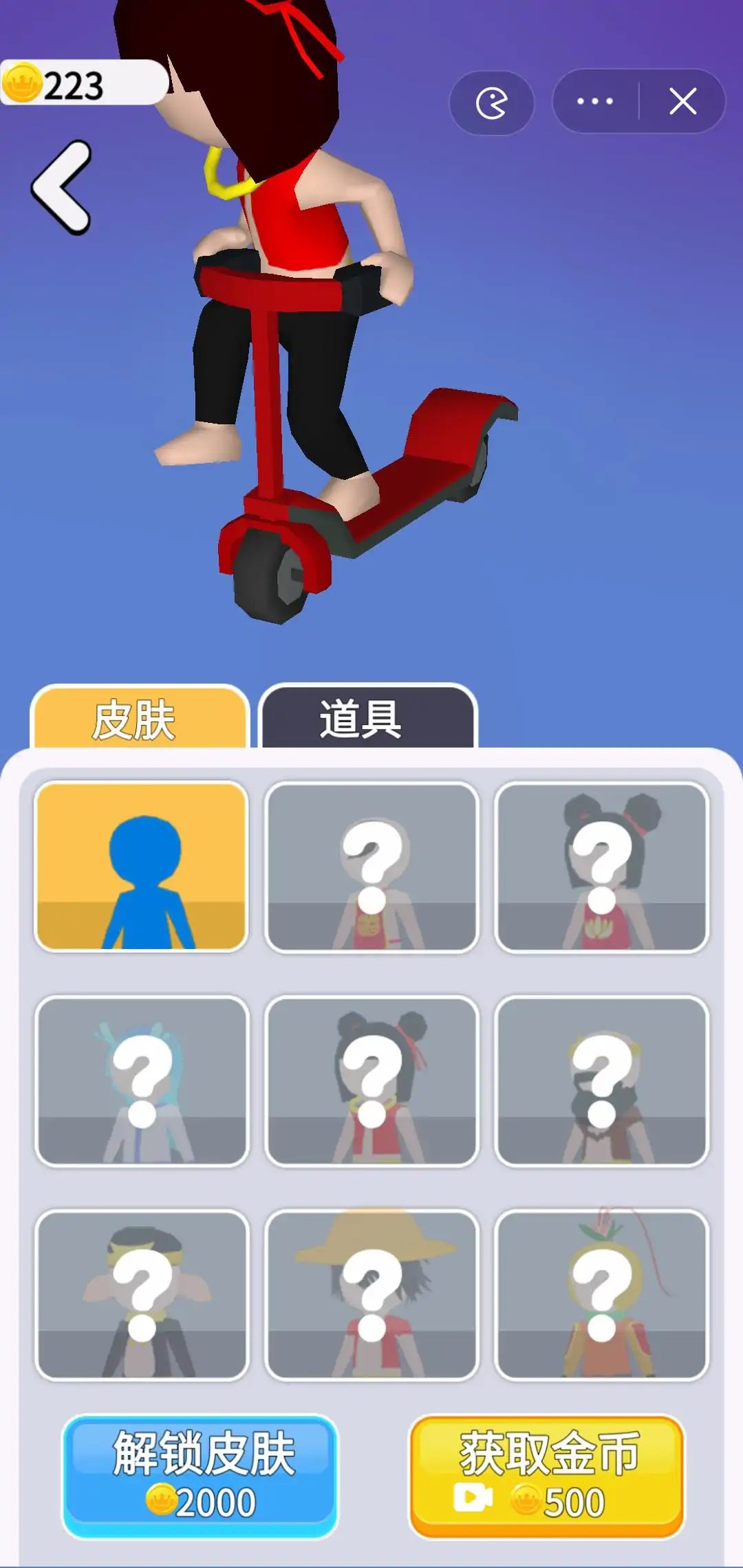
Task: Select the 皮肤 tab
Action: 140,718
